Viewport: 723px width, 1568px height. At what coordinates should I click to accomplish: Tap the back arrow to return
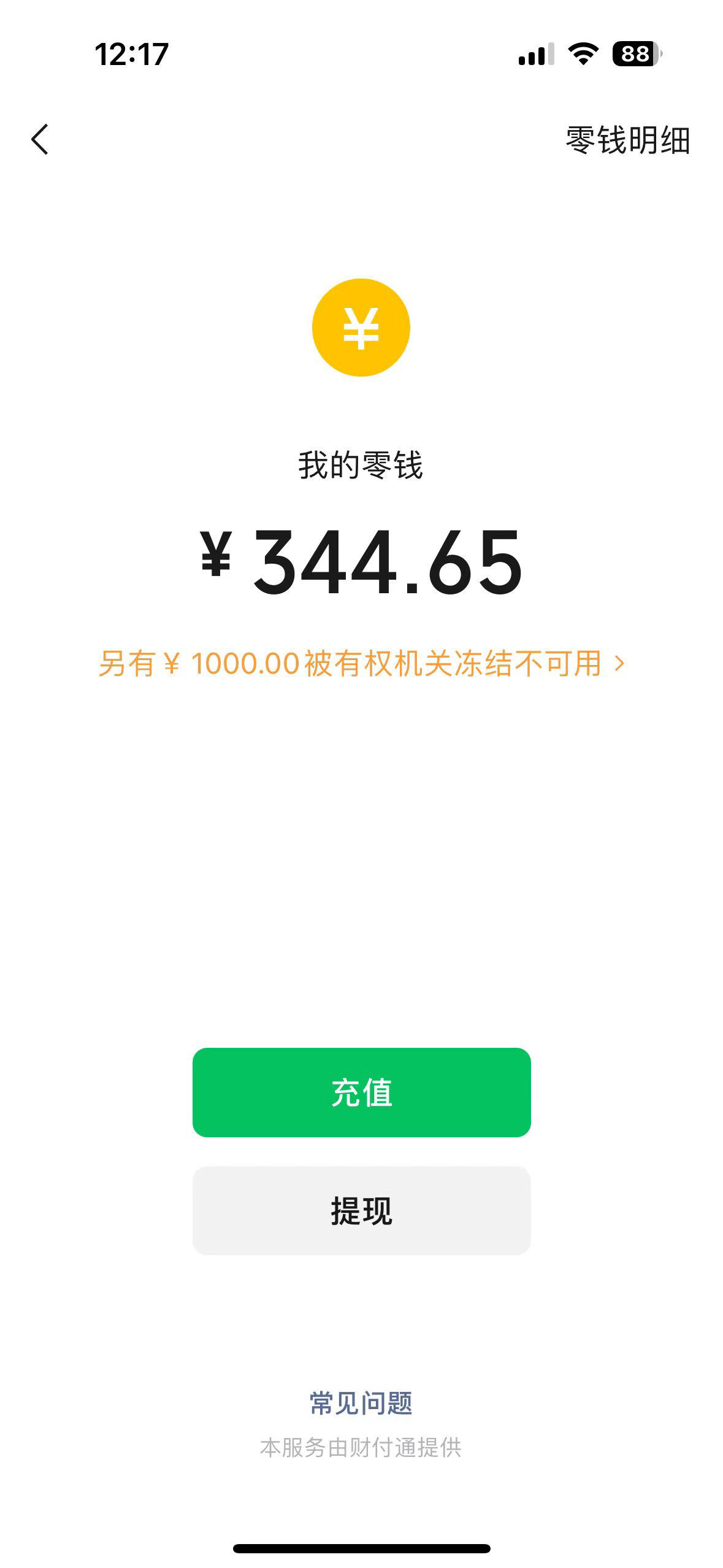(x=39, y=140)
